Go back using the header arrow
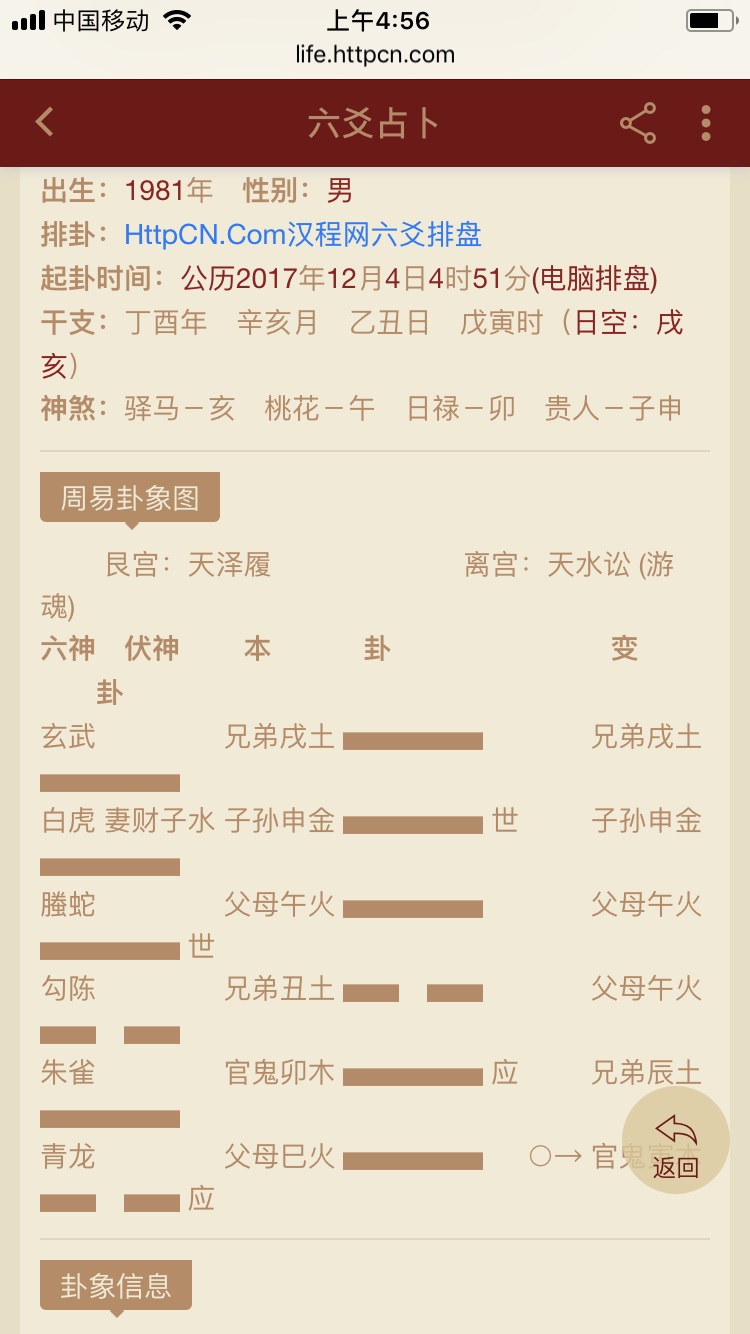The image size is (750, 1334). pyautogui.click(x=44, y=123)
